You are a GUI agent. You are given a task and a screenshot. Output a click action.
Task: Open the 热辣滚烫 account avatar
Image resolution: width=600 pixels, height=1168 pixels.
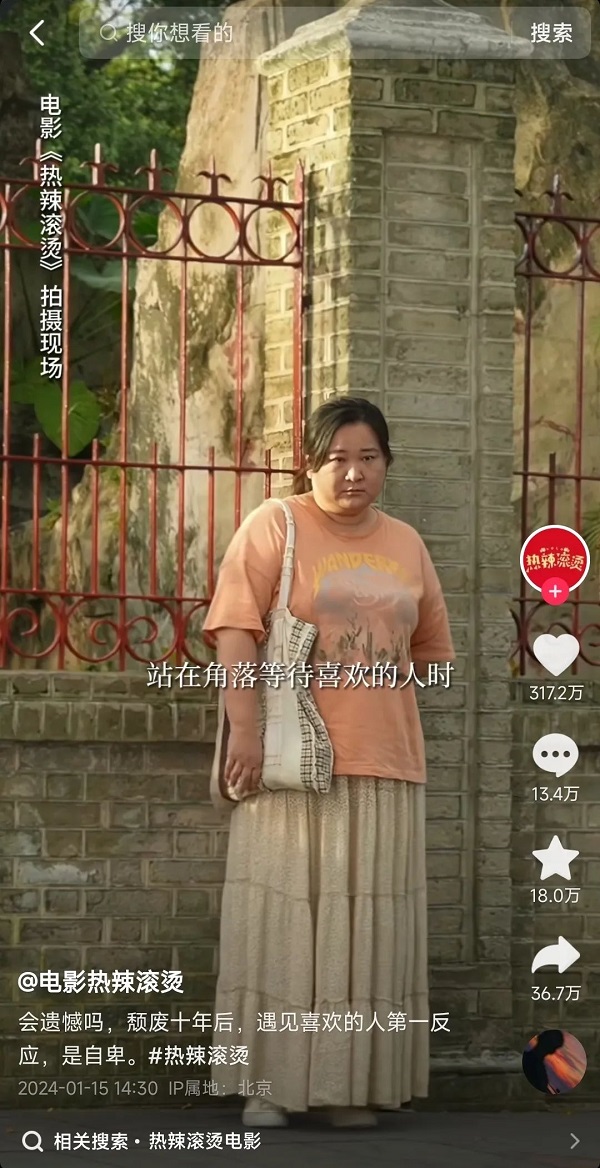555,557
